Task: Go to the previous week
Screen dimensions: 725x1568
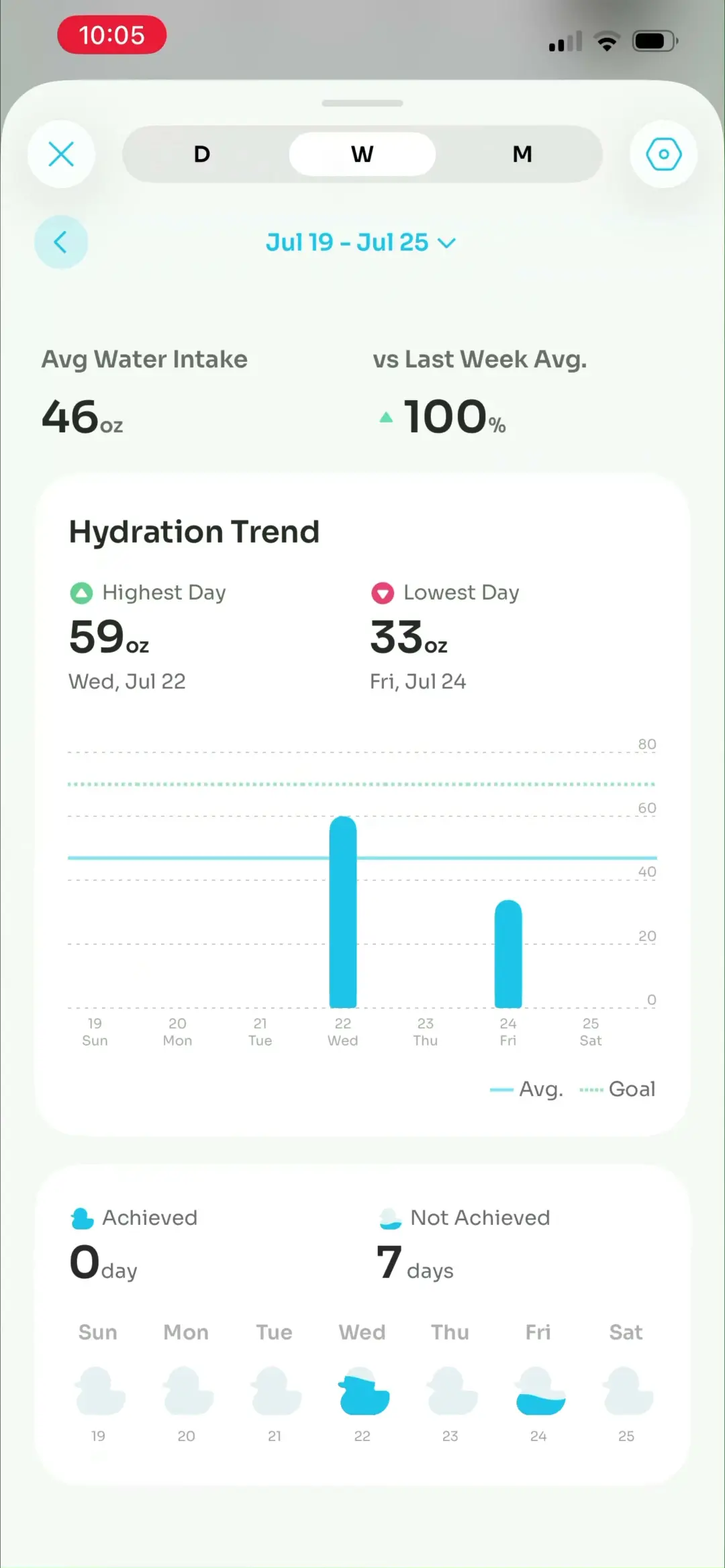Action: [61, 242]
